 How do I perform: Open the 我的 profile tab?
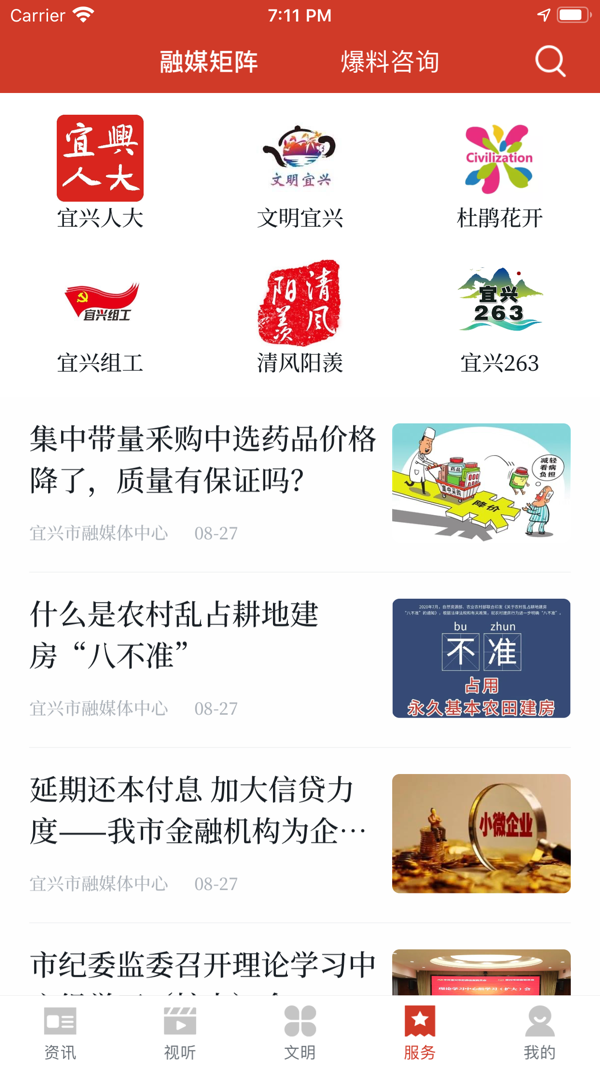[x=539, y=1032]
